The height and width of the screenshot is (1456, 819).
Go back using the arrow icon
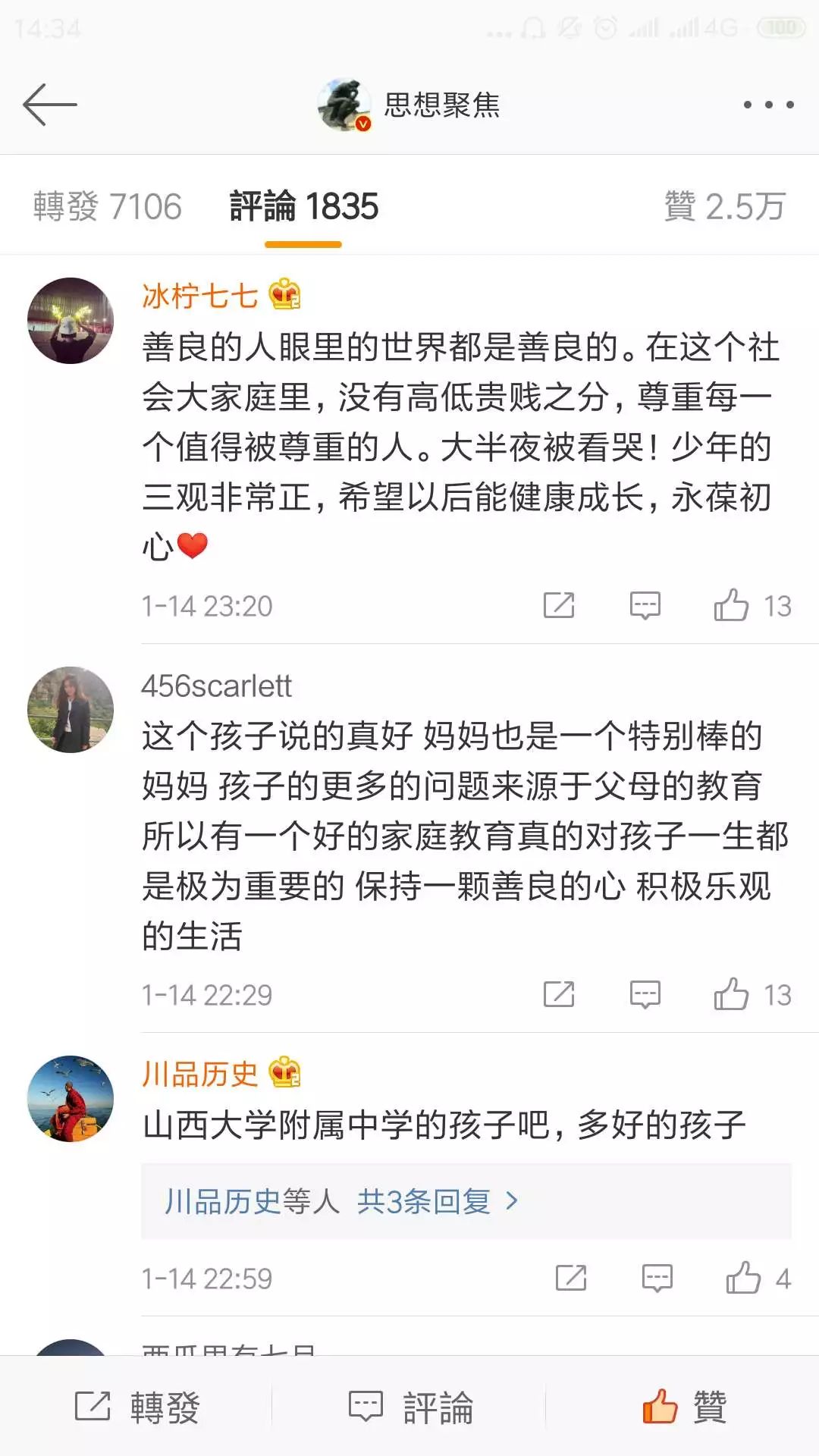point(50,105)
